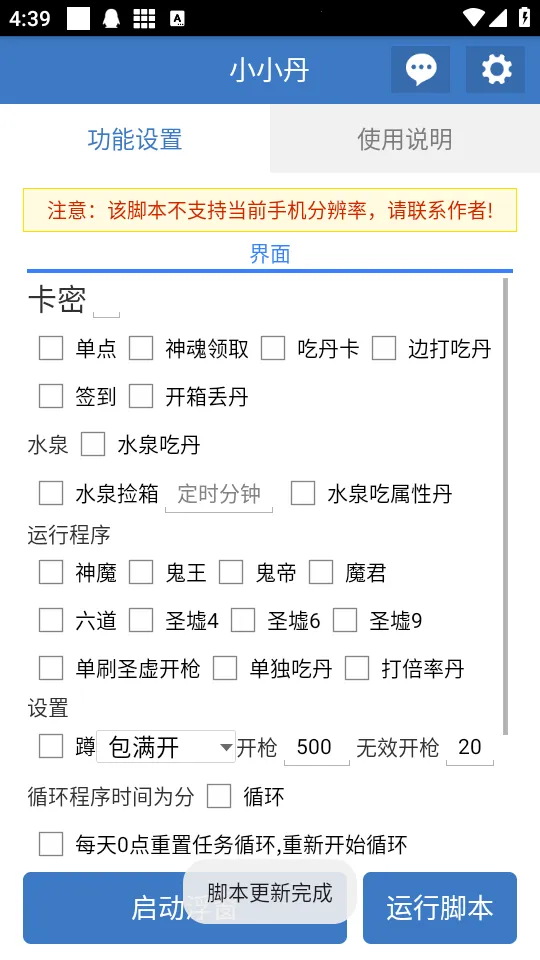
Task: Tap the 卡密 input field
Action: (107, 306)
